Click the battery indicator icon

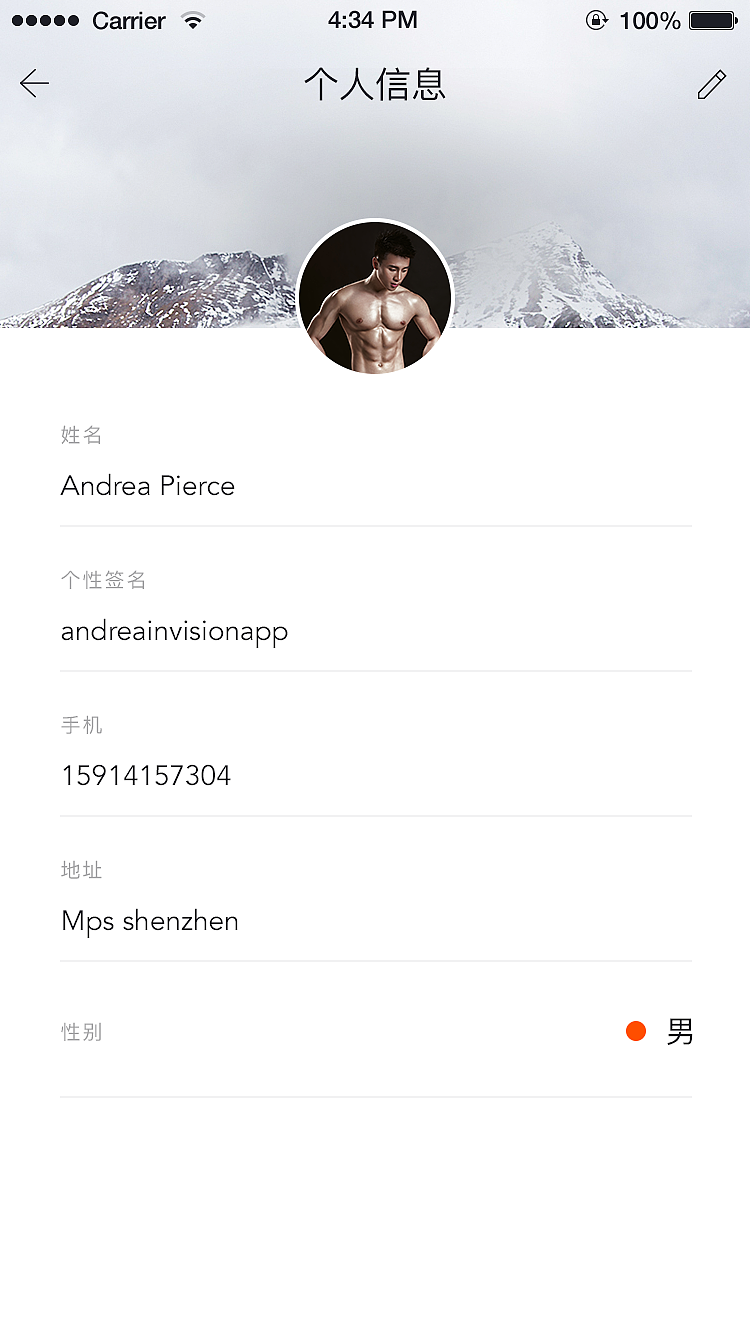coord(712,19)
